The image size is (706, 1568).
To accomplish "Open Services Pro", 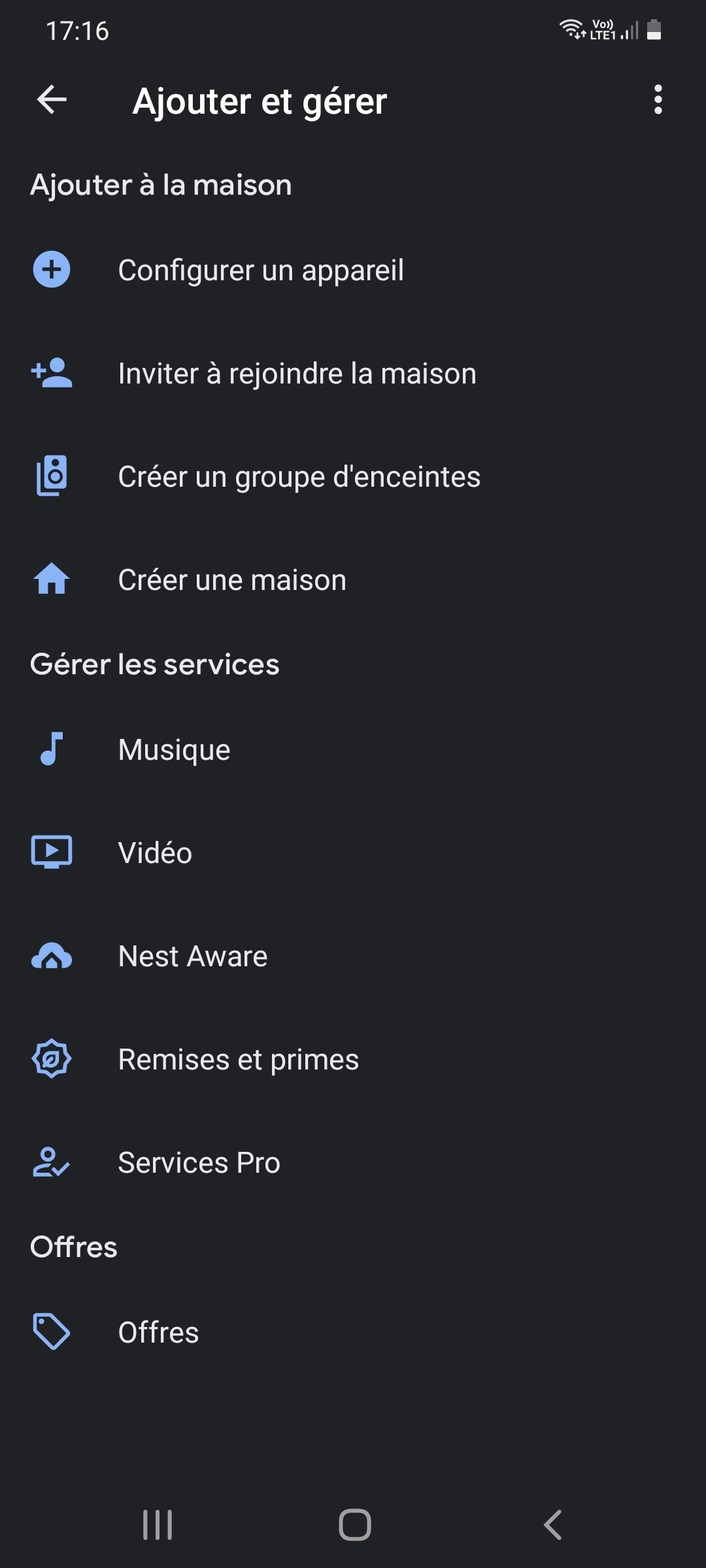I will click(x=353, y=1162).
